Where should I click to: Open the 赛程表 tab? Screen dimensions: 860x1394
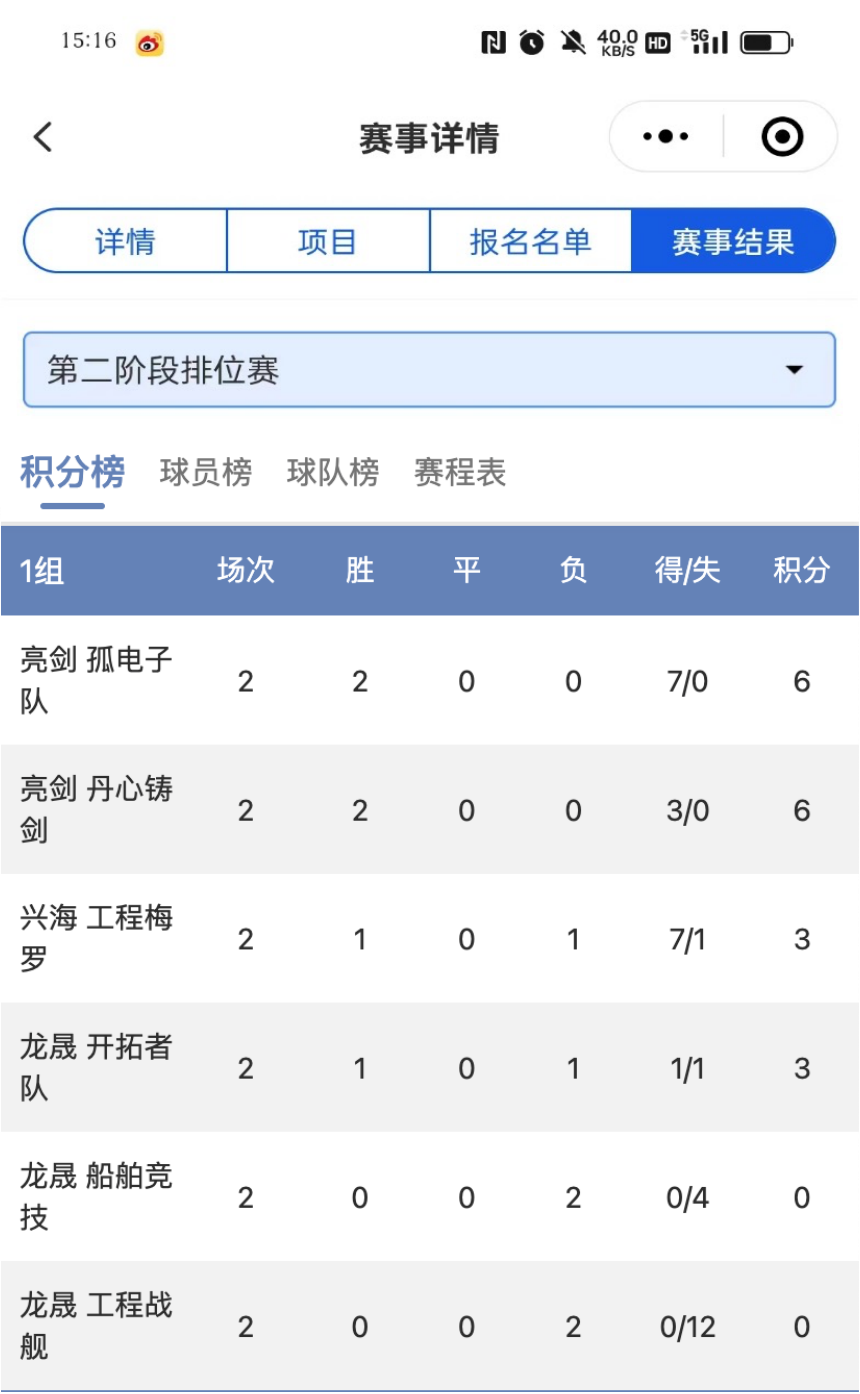[x=460, y=472]
